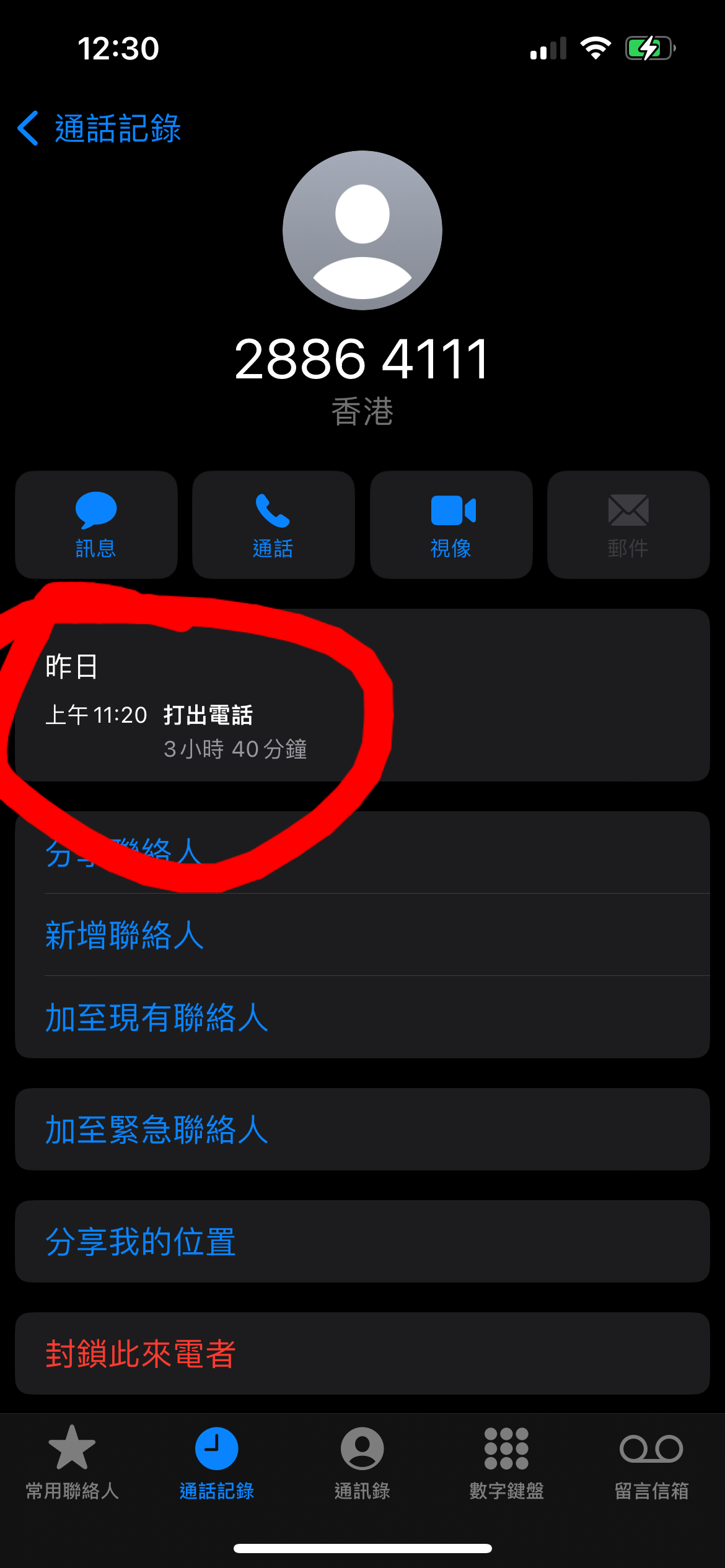This screenshot has height=1568, width=725.
Task: Switch to 數字鍵盤 keypad tab
Action: point(506,1462)
